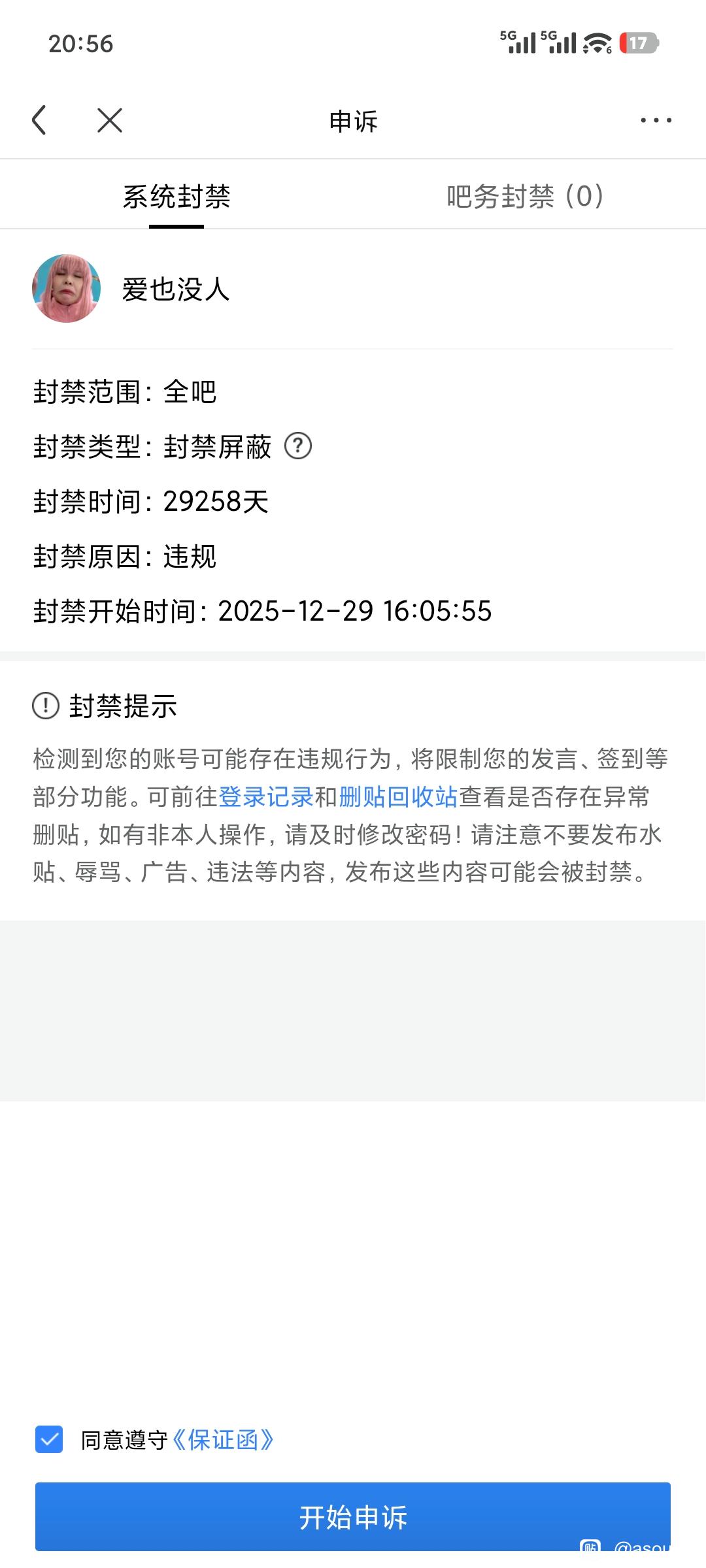Tap the question mark beside 封禁屏蔽

298,446
